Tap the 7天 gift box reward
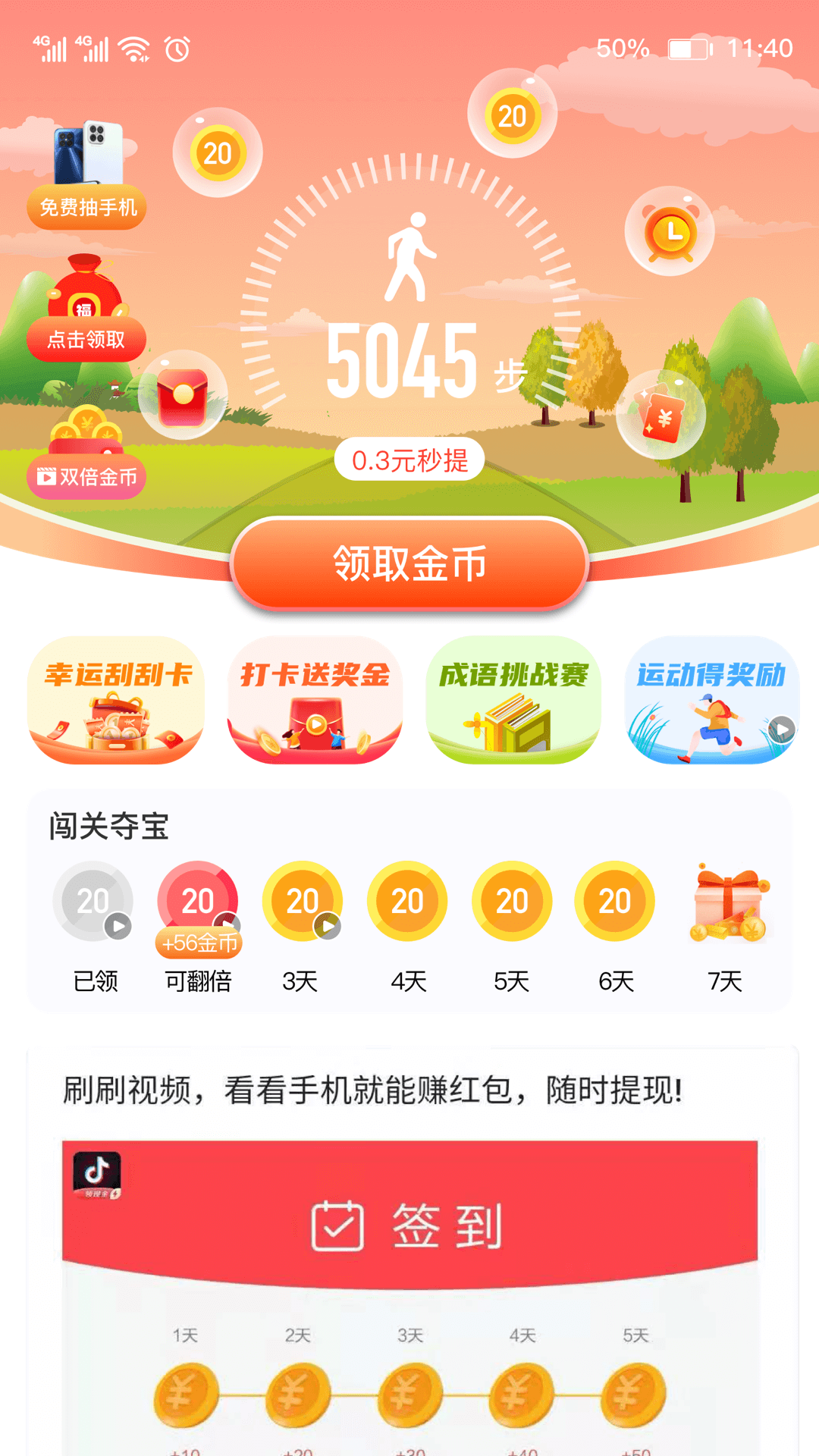 coord(728,905)
